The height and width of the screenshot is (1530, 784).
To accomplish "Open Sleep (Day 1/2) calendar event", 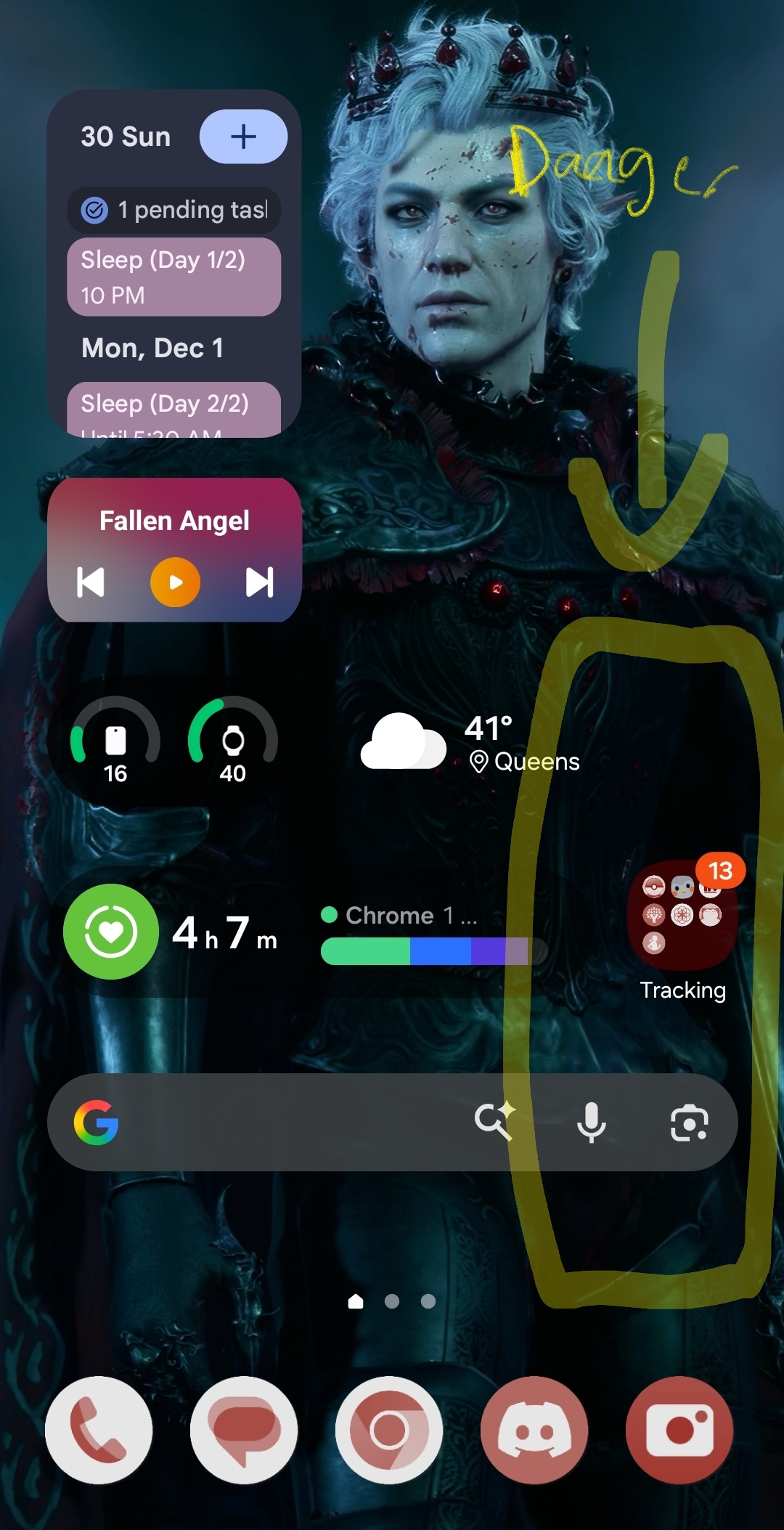I will (x=173, y=277).
